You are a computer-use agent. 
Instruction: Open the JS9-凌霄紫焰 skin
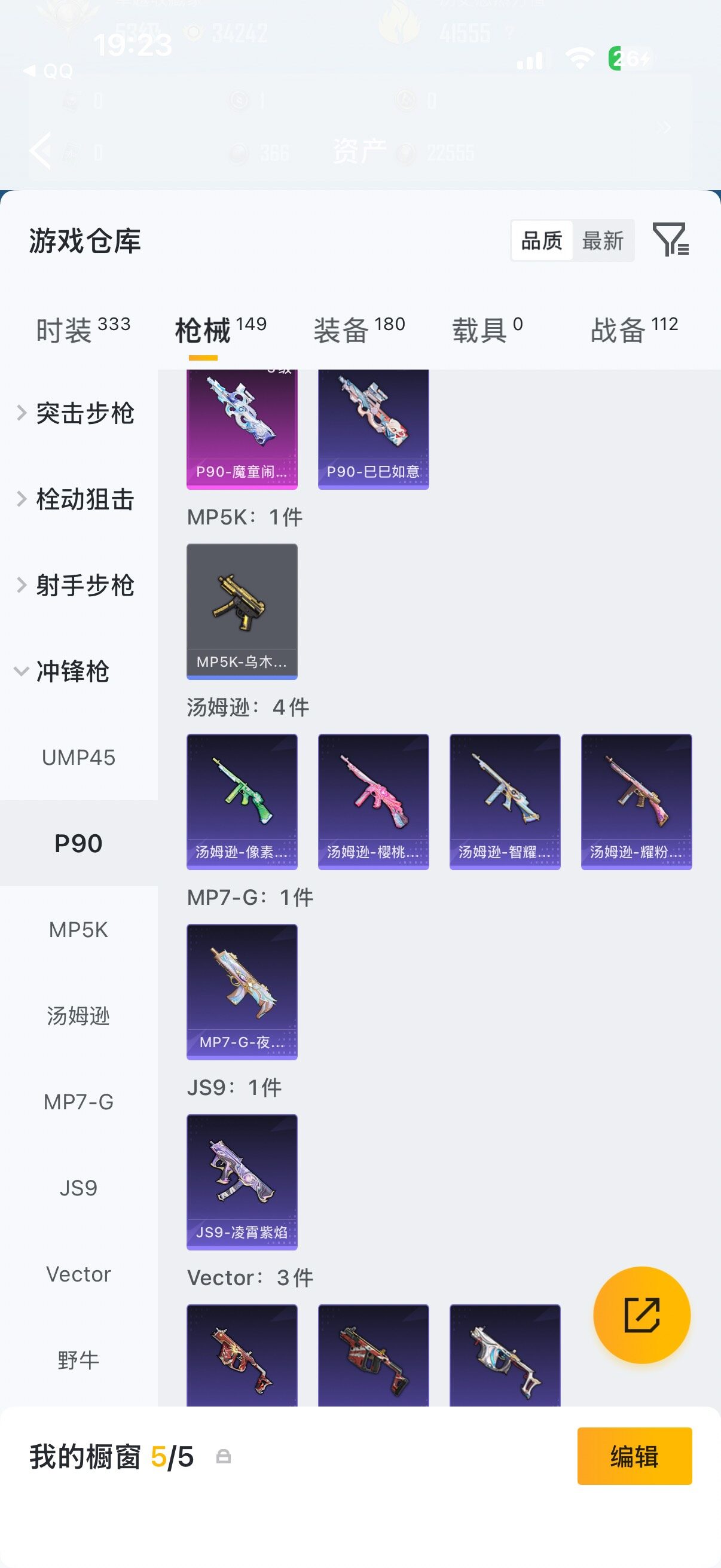pos(242,1182)
